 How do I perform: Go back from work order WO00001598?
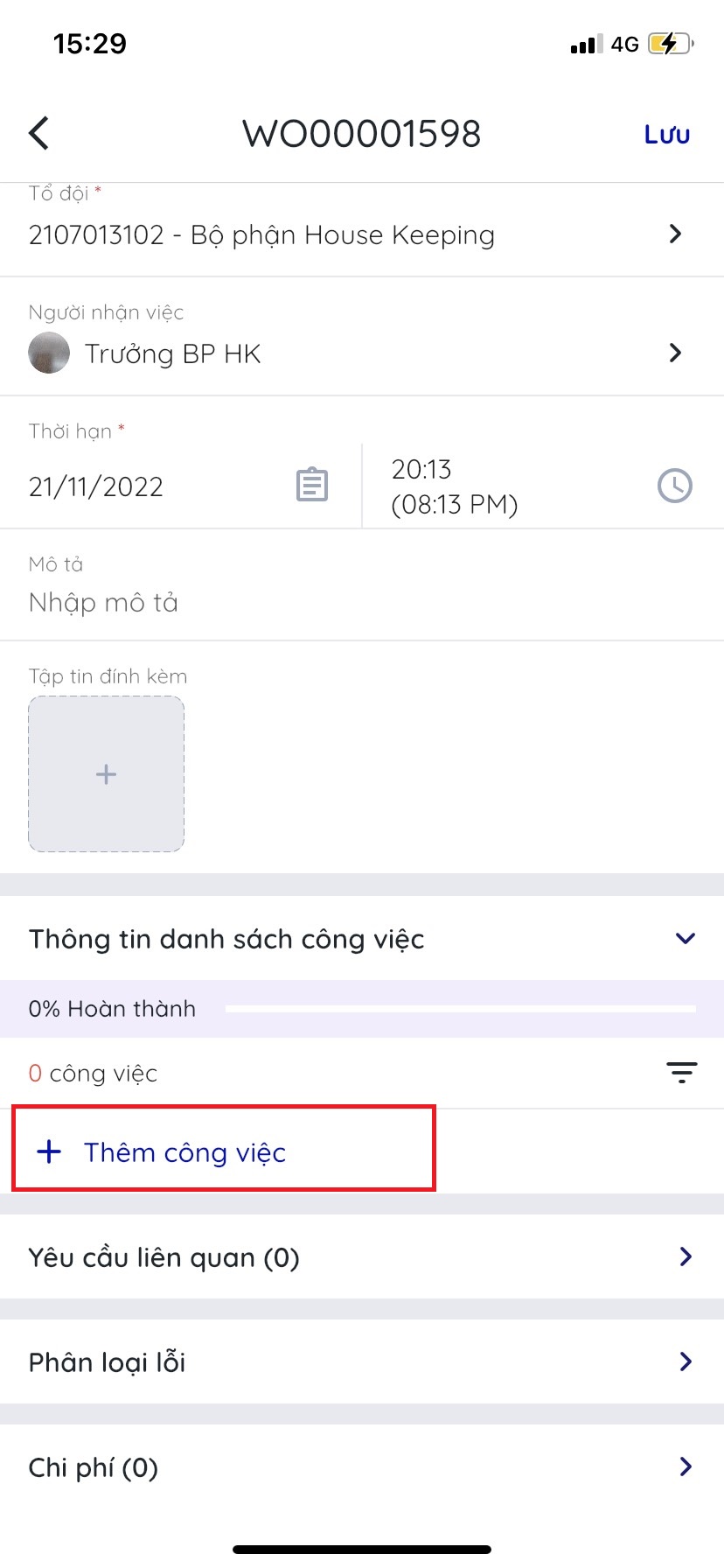tap(39, 134)
